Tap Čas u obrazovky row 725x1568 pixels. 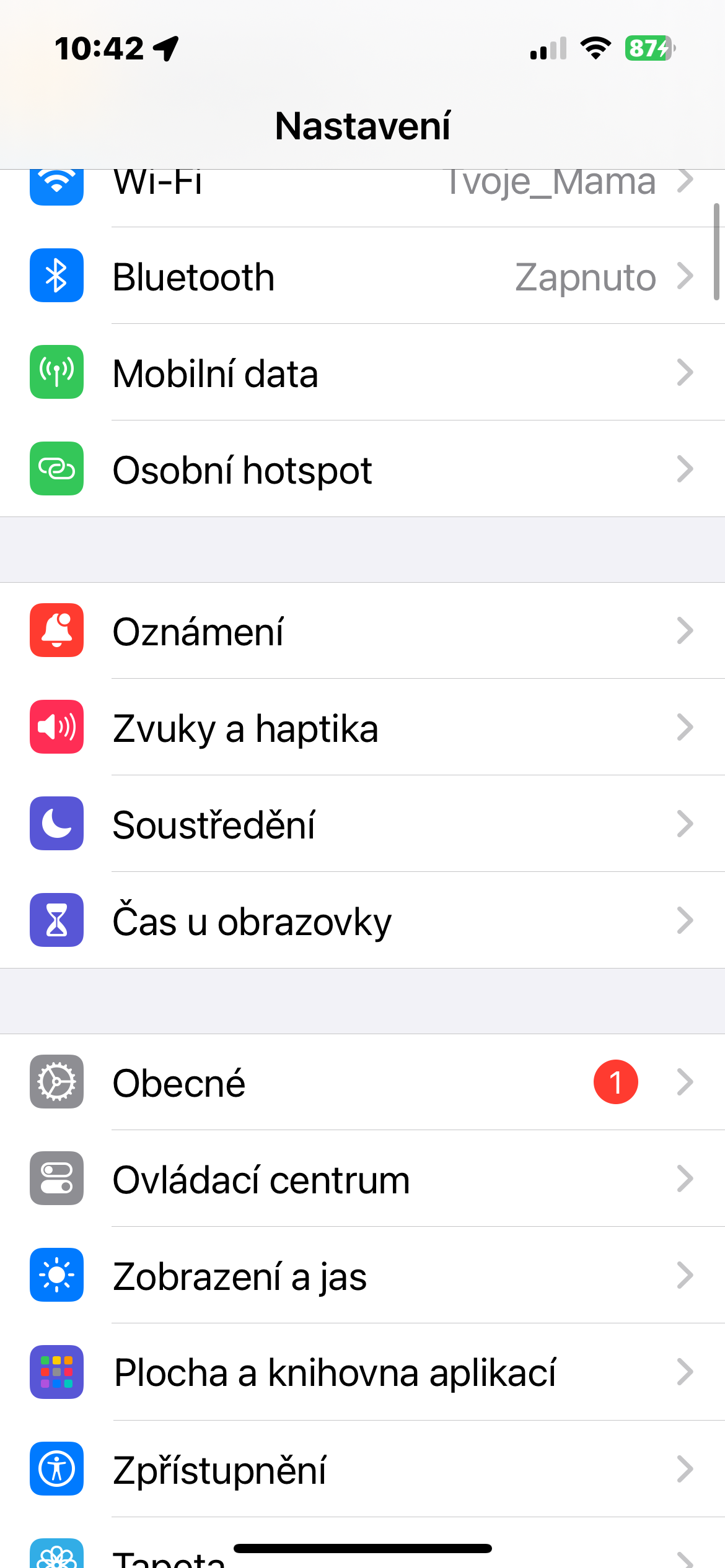362,921
